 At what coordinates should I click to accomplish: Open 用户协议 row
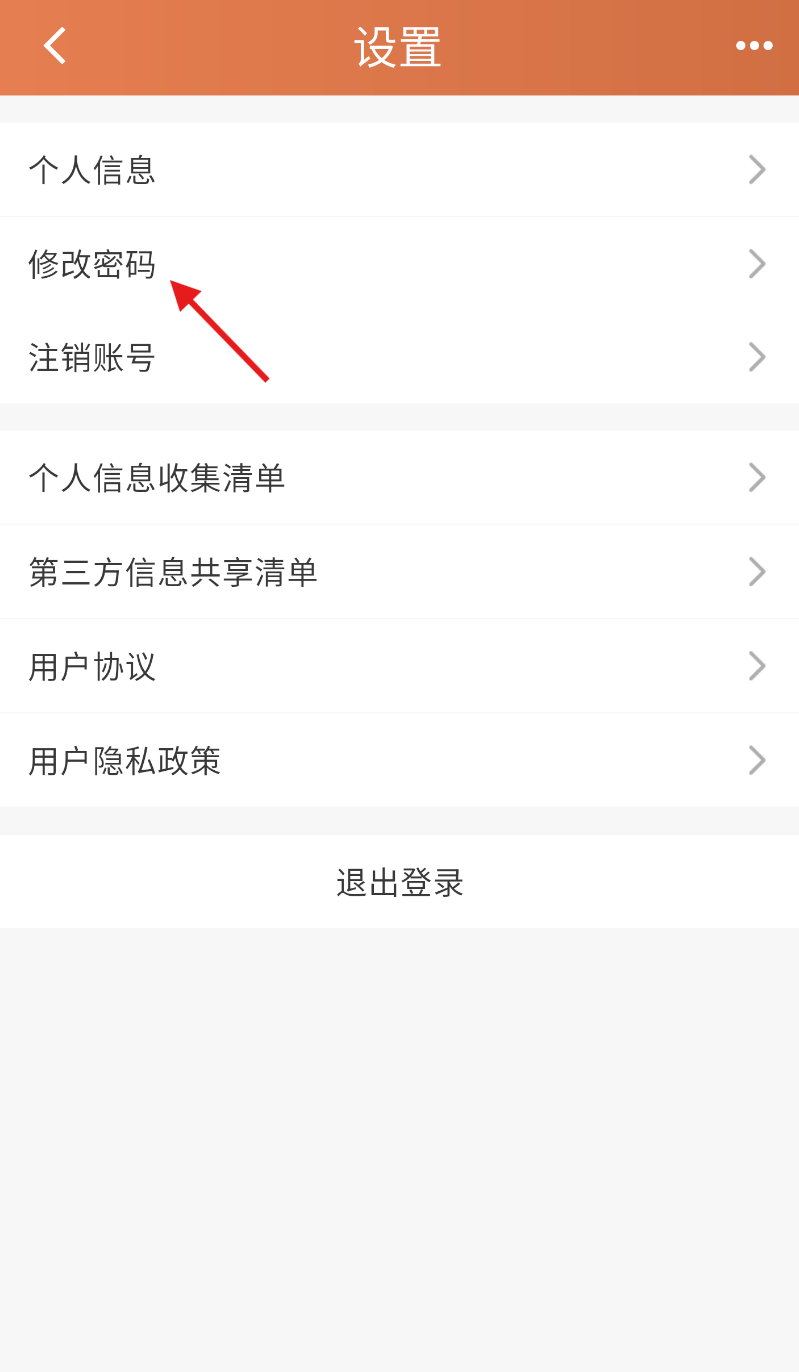pos(399,666)
